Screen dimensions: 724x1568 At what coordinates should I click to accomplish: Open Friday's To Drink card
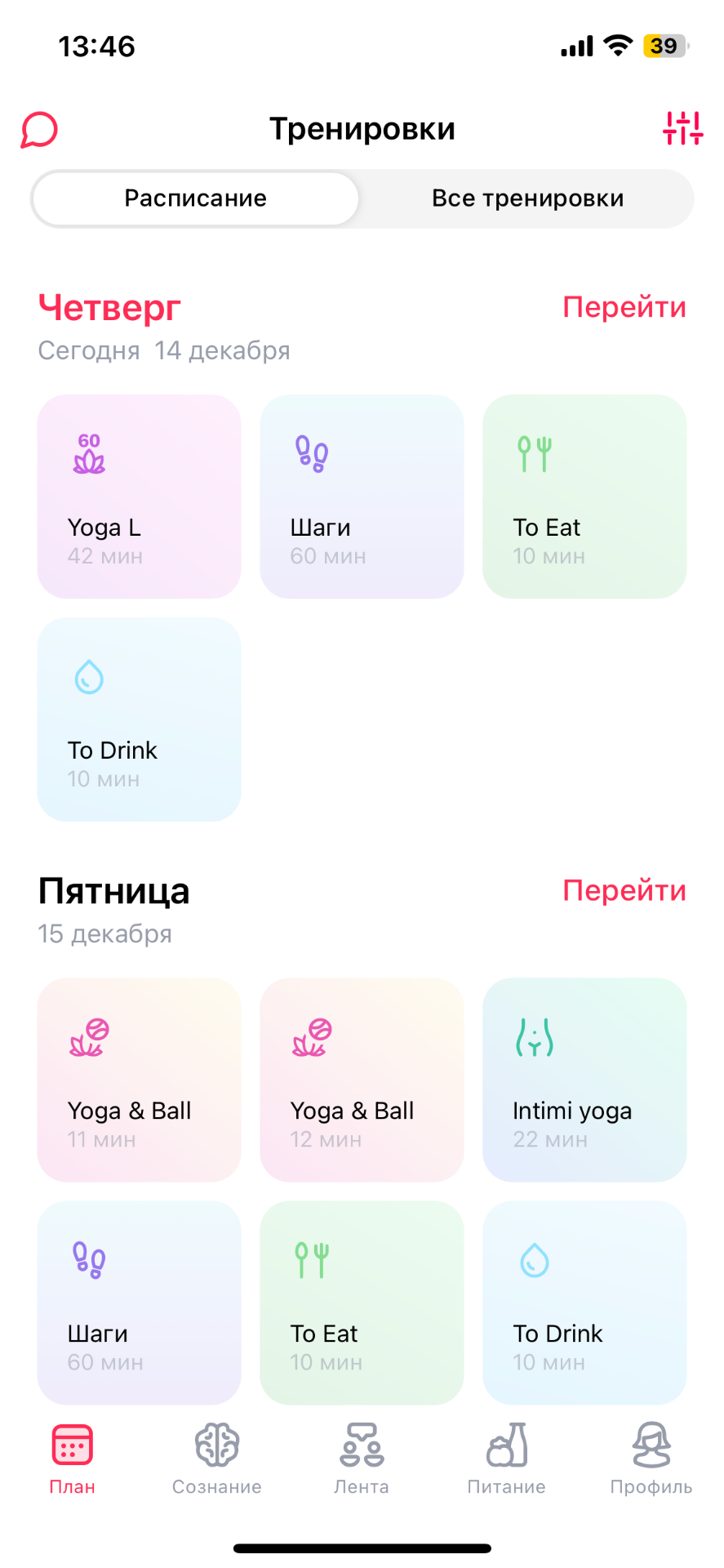click(584, 1303)
